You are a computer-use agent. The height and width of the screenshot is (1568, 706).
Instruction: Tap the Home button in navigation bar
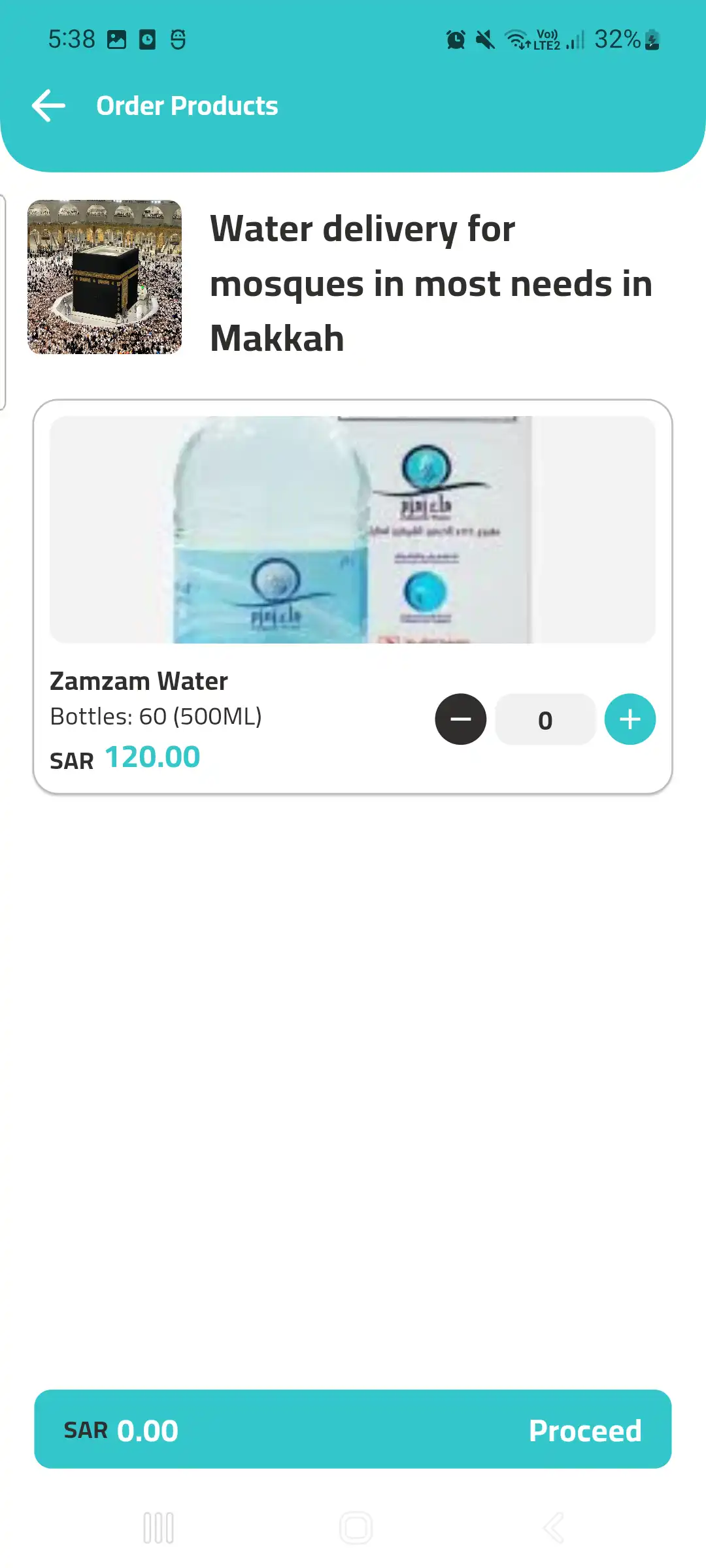(x=356, y=1527)
